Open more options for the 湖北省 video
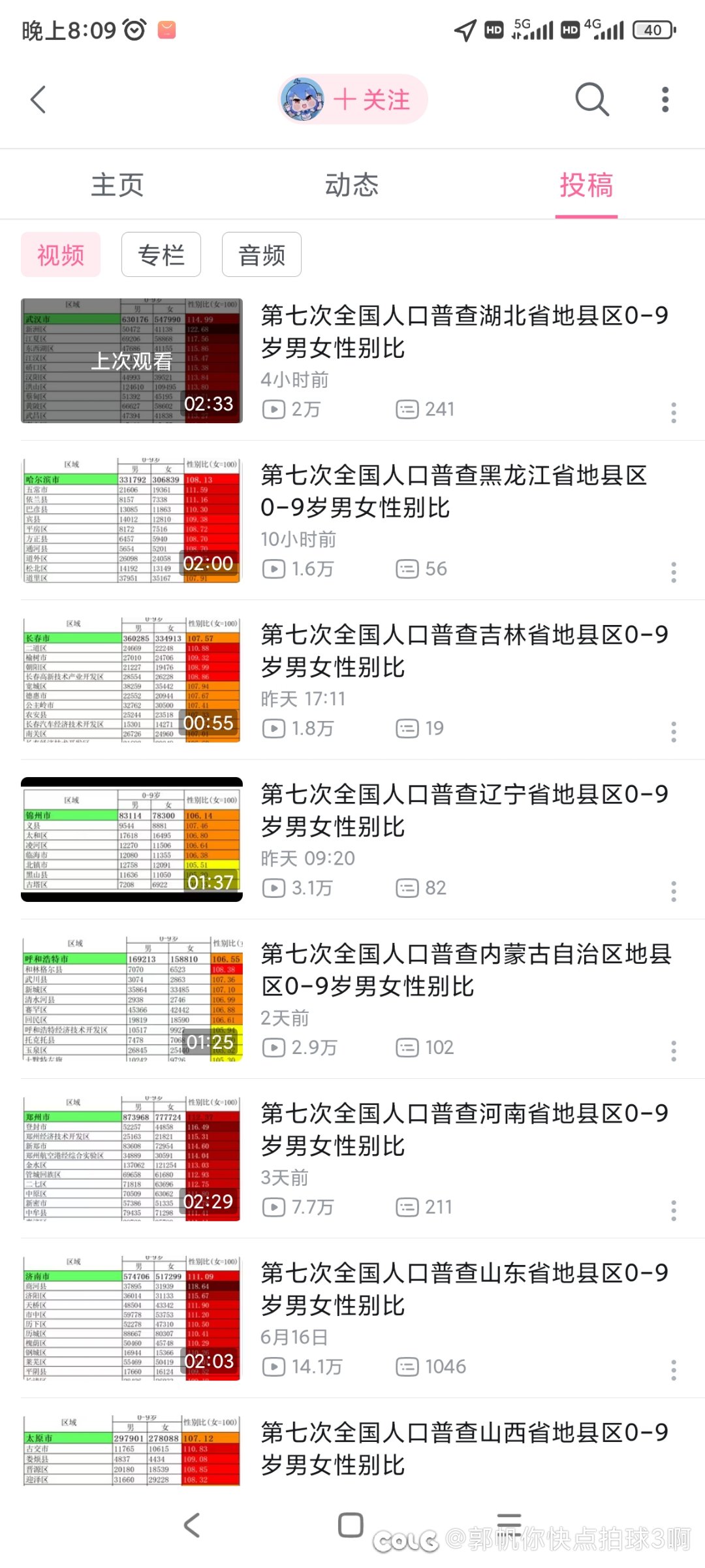This screenshot has height=1568, width=705. pyautogui.click(x=674, y=413)
